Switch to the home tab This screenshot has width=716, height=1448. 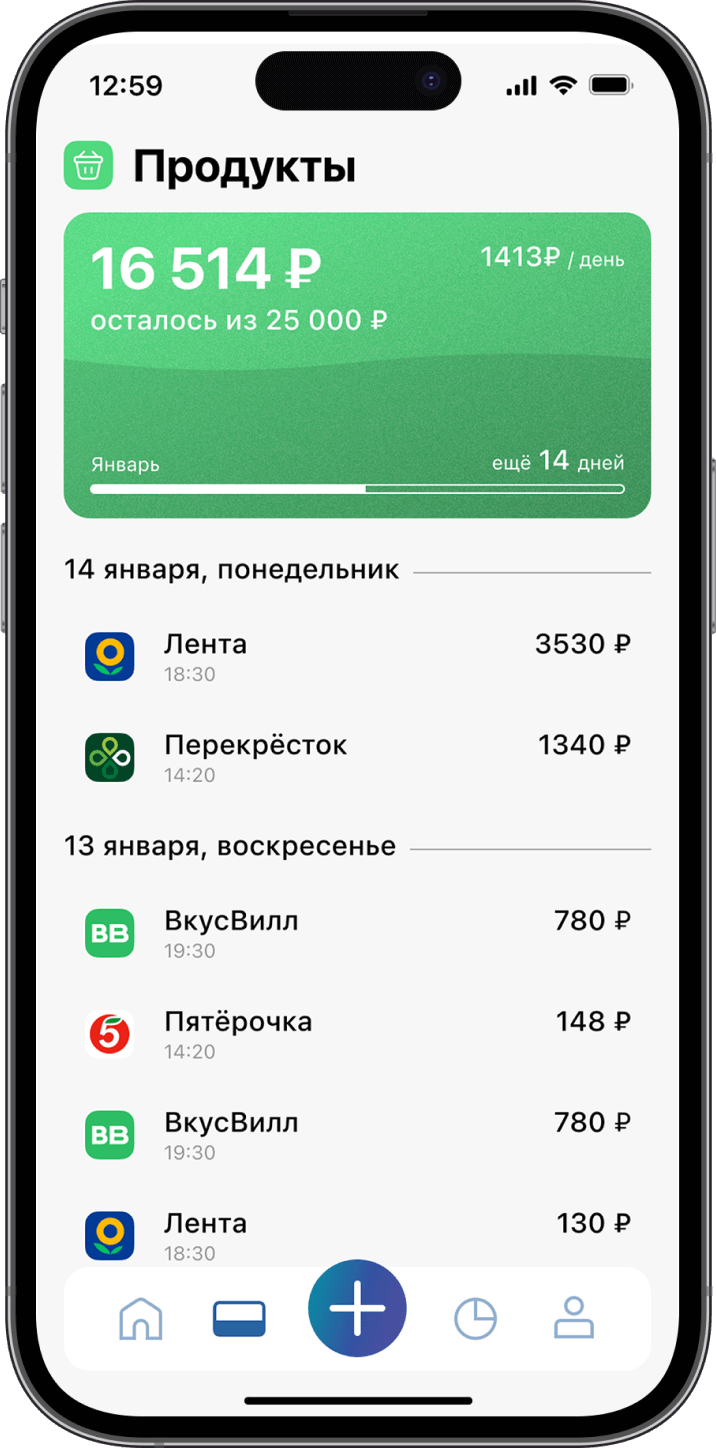pos(141,1318)
